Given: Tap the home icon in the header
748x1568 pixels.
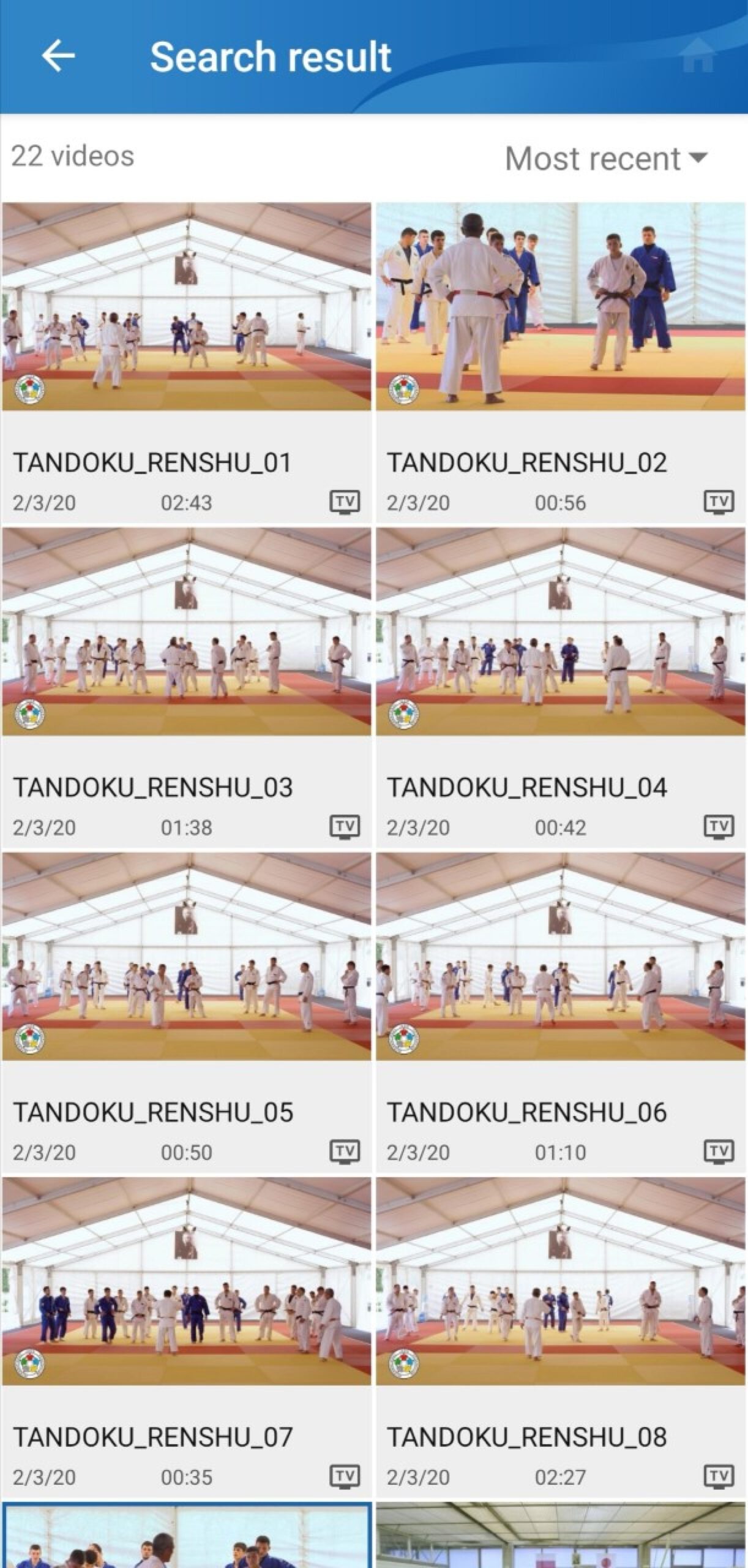Looking at the screenshot, I should (x=697, y=55).
